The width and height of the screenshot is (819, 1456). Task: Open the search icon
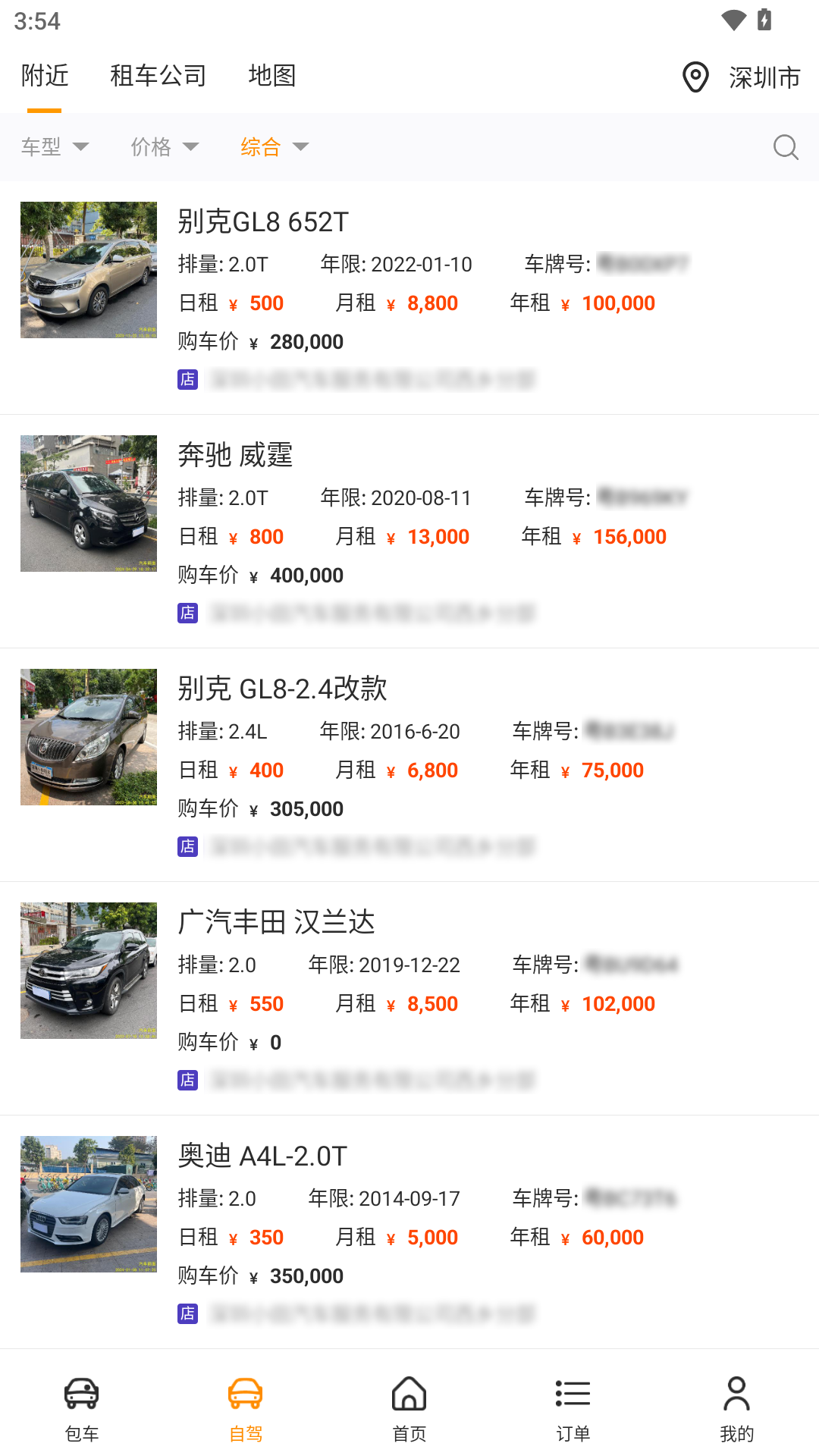[x=786, y=147]
